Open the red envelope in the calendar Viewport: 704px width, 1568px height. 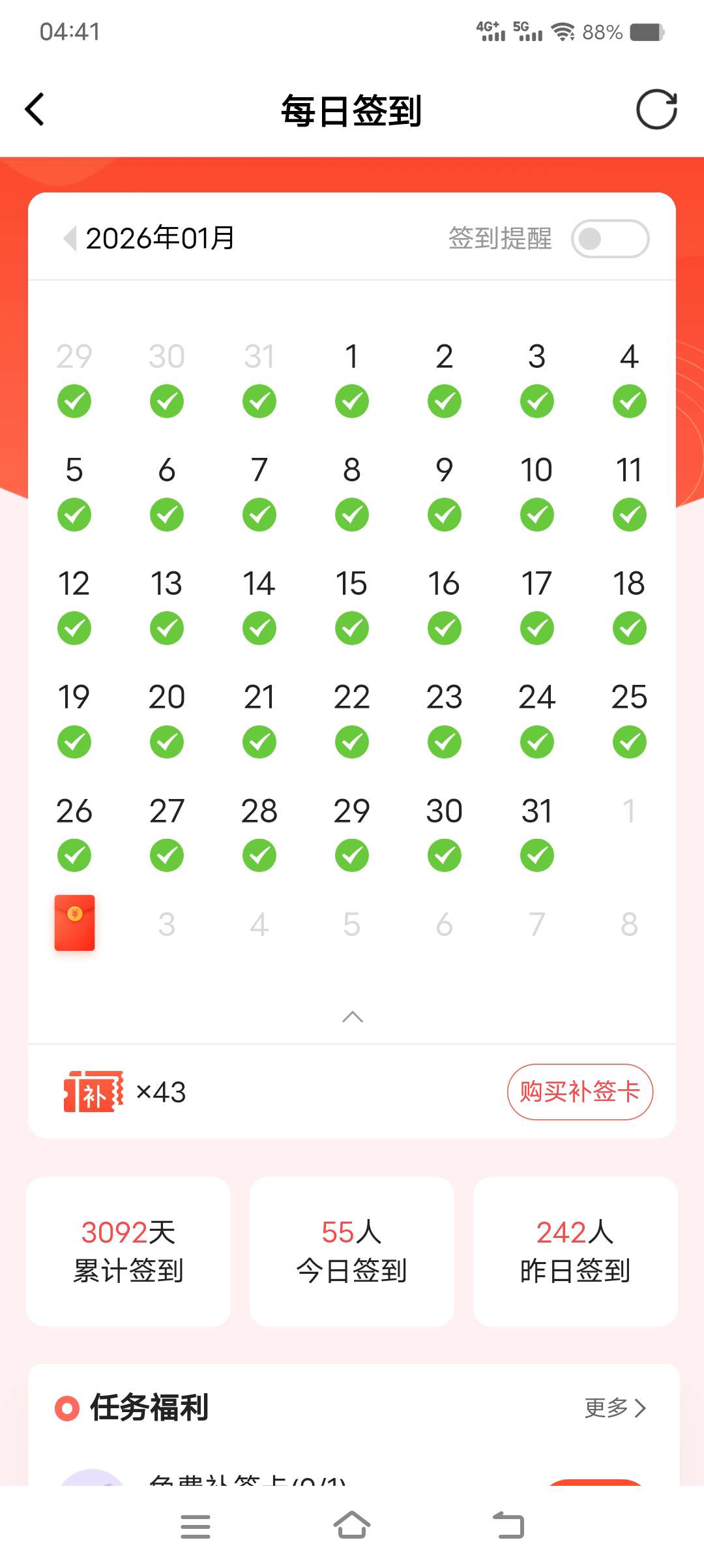tap(74, 922)
